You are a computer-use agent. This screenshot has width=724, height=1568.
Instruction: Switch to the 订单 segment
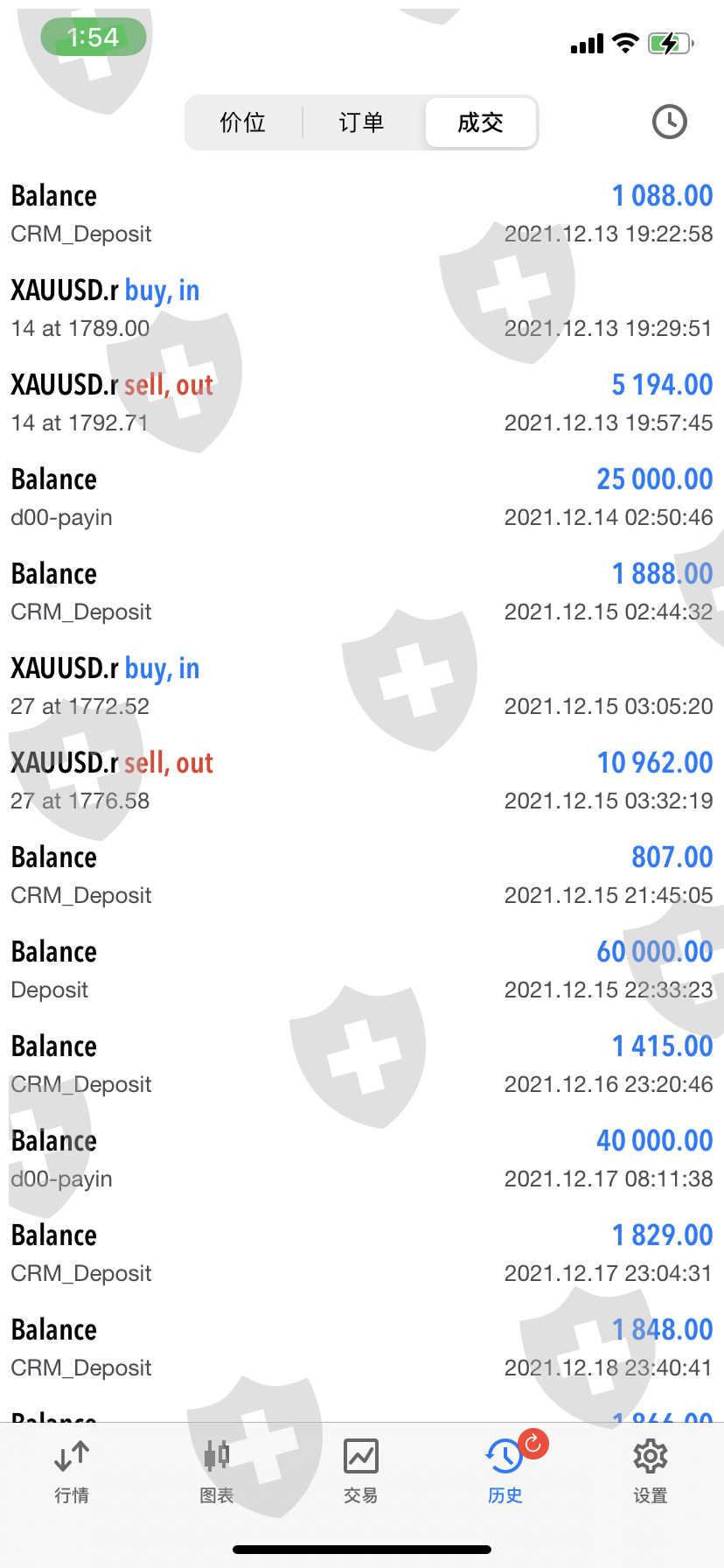click(361, 122)
